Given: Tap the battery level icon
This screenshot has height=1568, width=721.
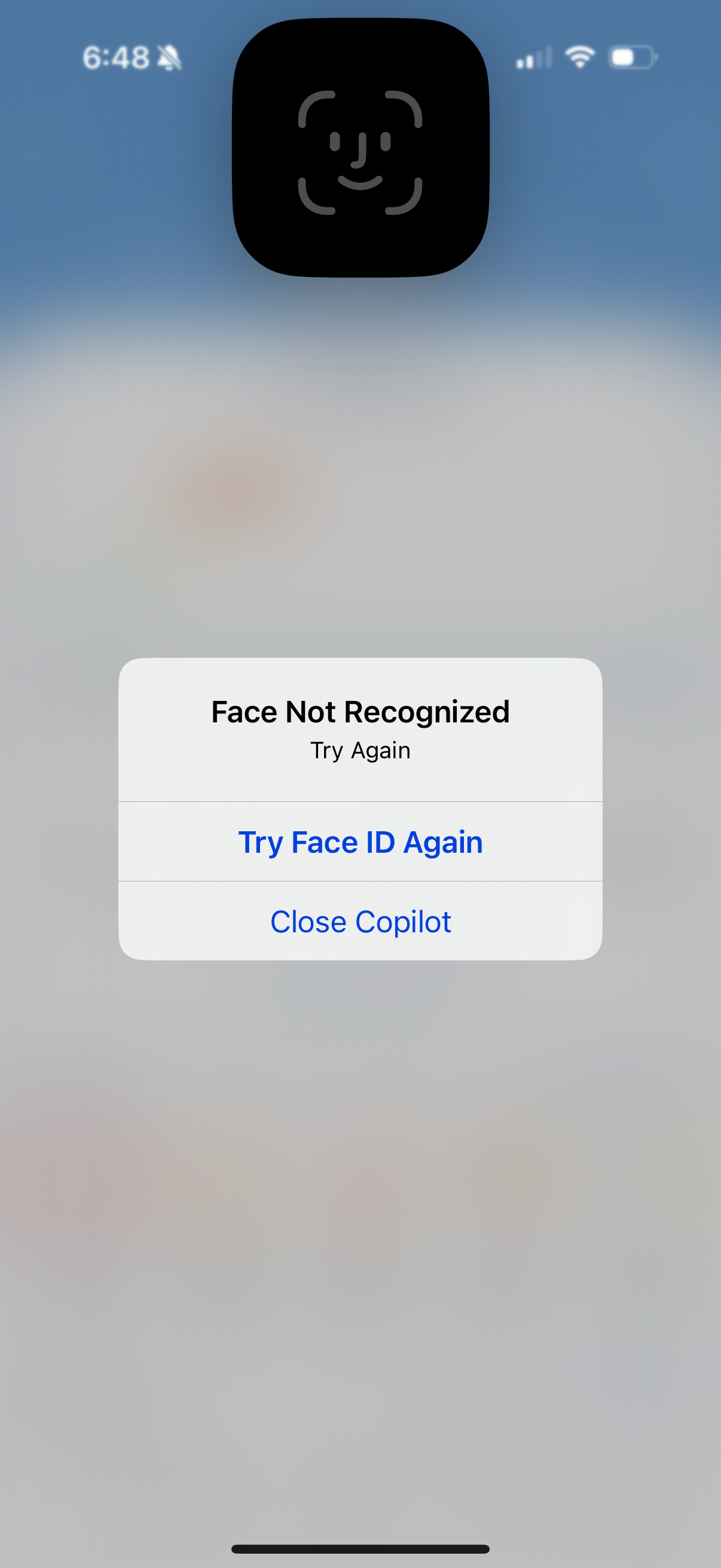Looking at the screenshot, I should pyautogui.click(x=629, y=57).
